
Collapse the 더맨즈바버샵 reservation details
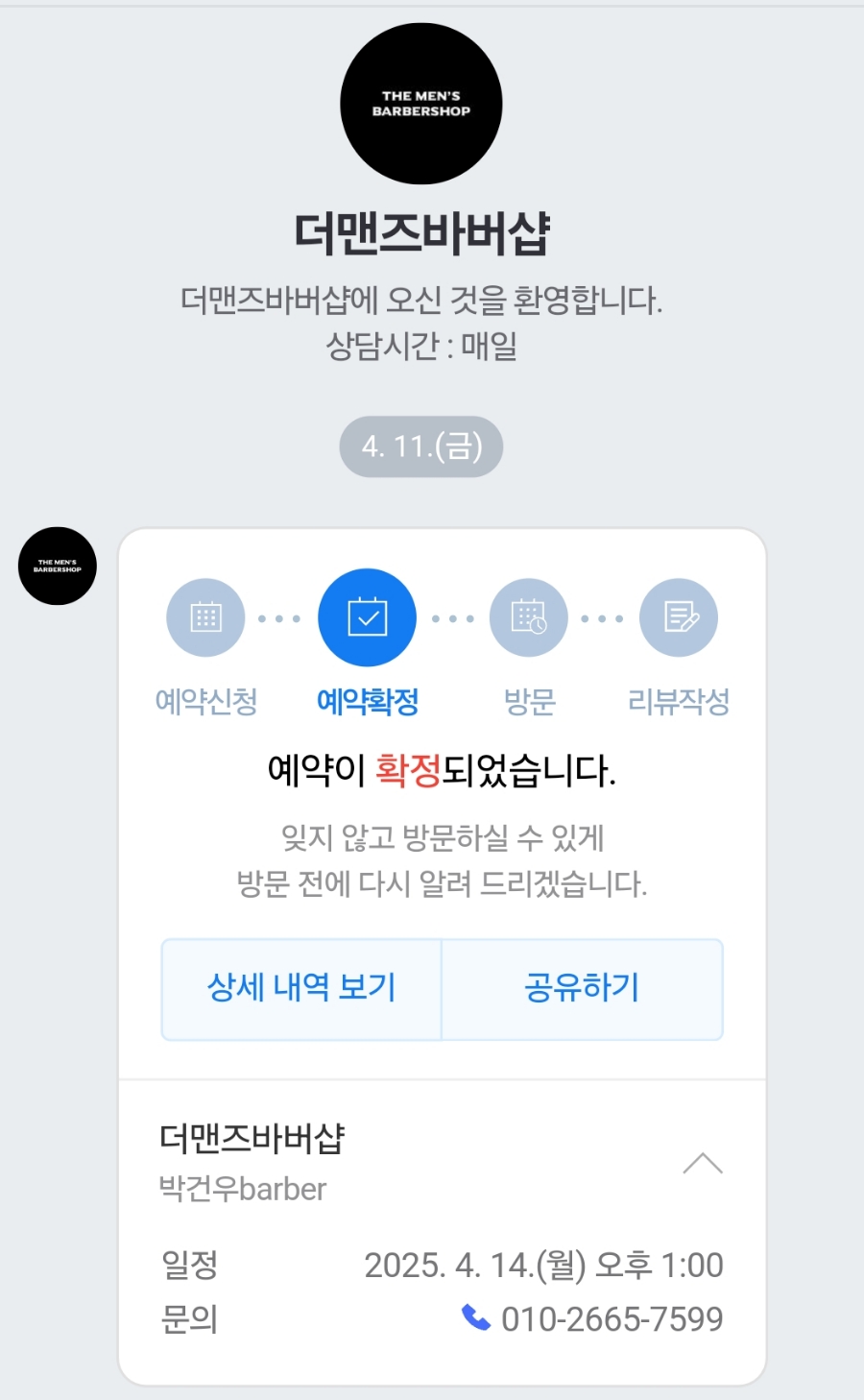(702, 1164)
